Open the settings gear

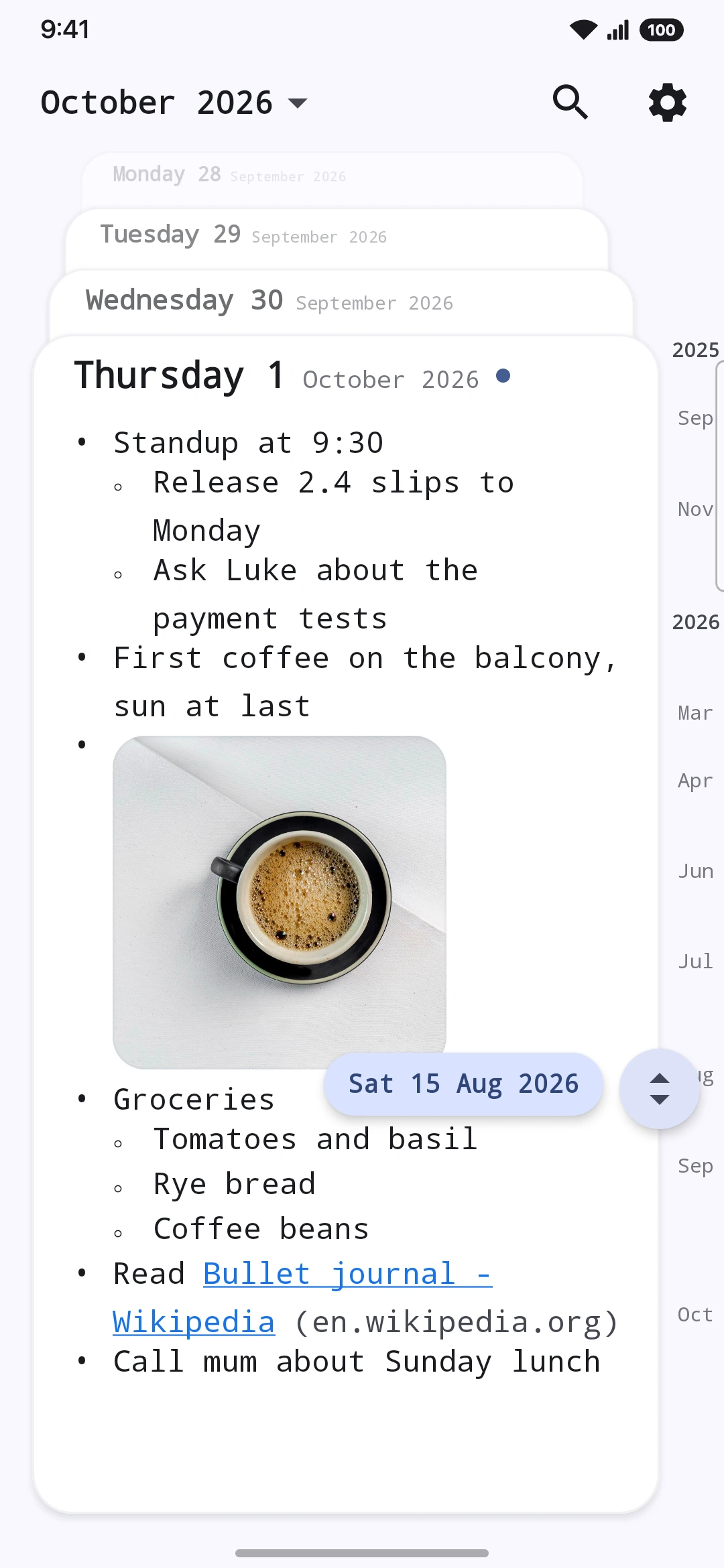668,103
